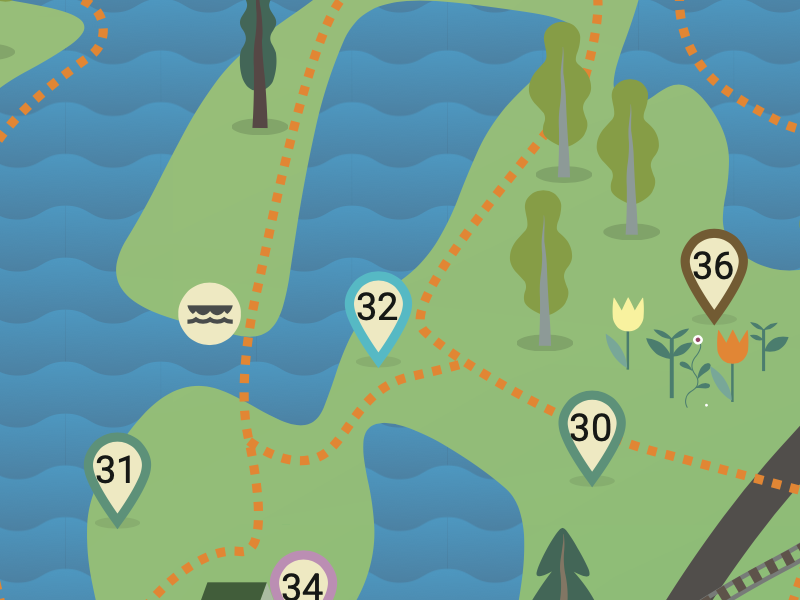The height and width of the screenshot is (600, 800).
Task: Open map pin number 36
Action: (x=714, y=267)
